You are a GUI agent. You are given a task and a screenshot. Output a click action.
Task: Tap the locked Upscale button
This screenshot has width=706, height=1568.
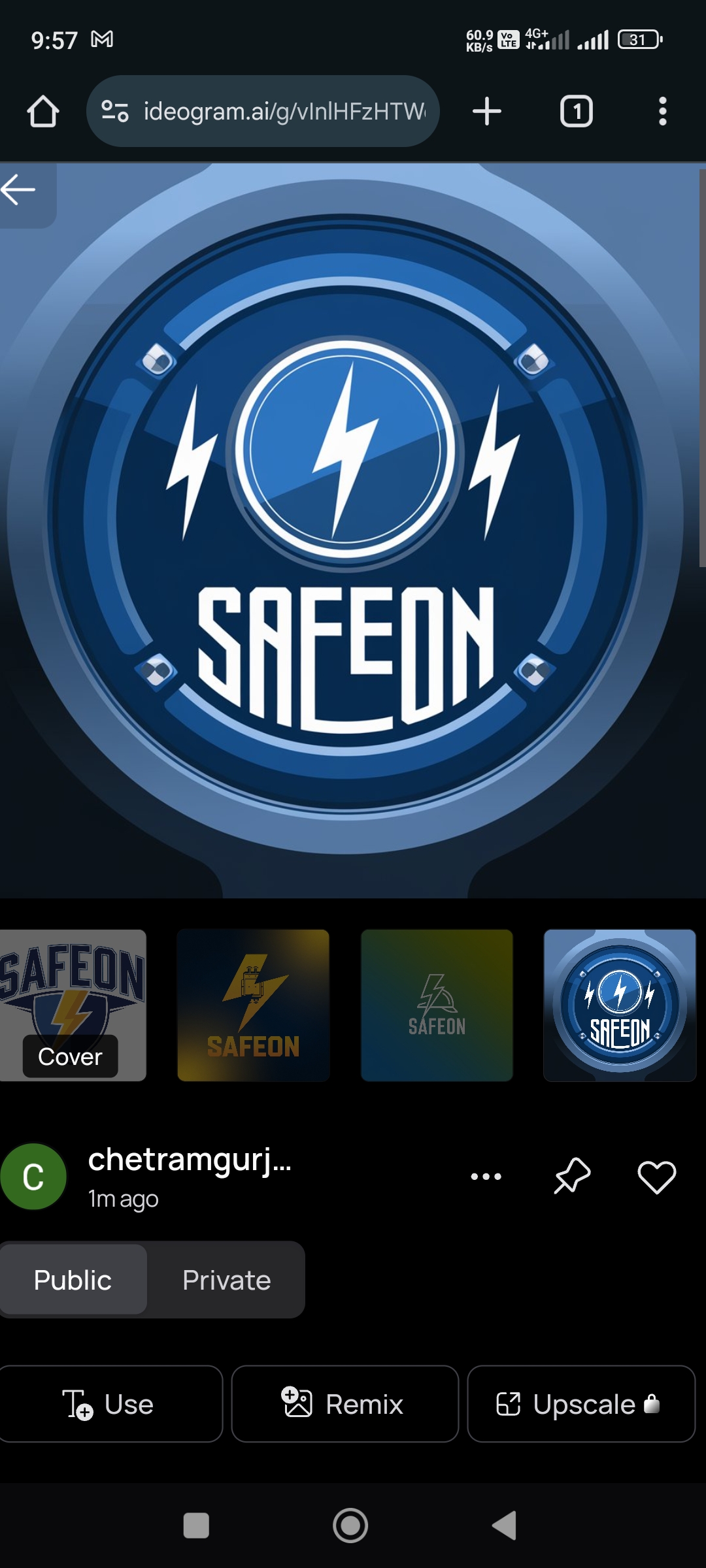[580, 1404]
